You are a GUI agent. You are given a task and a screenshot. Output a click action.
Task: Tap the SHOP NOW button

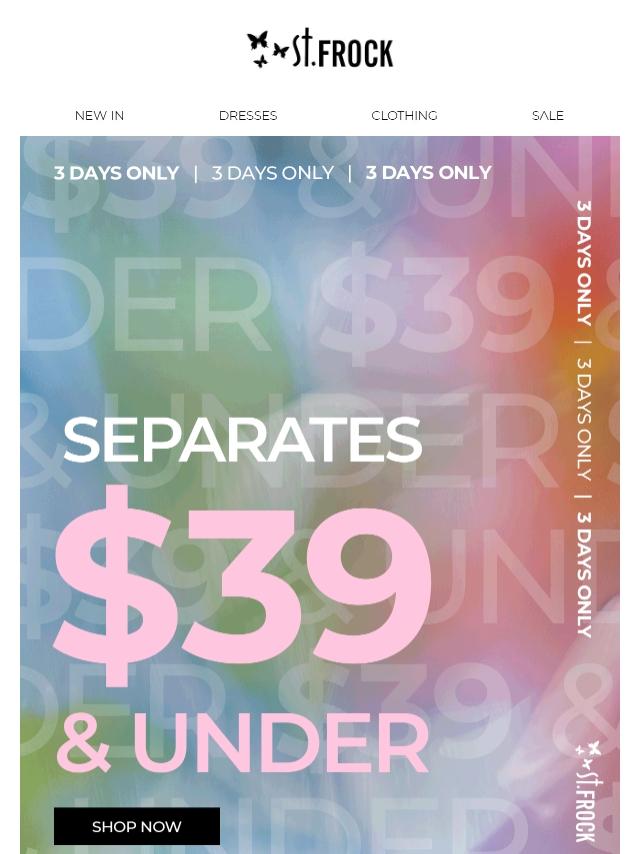137,826
